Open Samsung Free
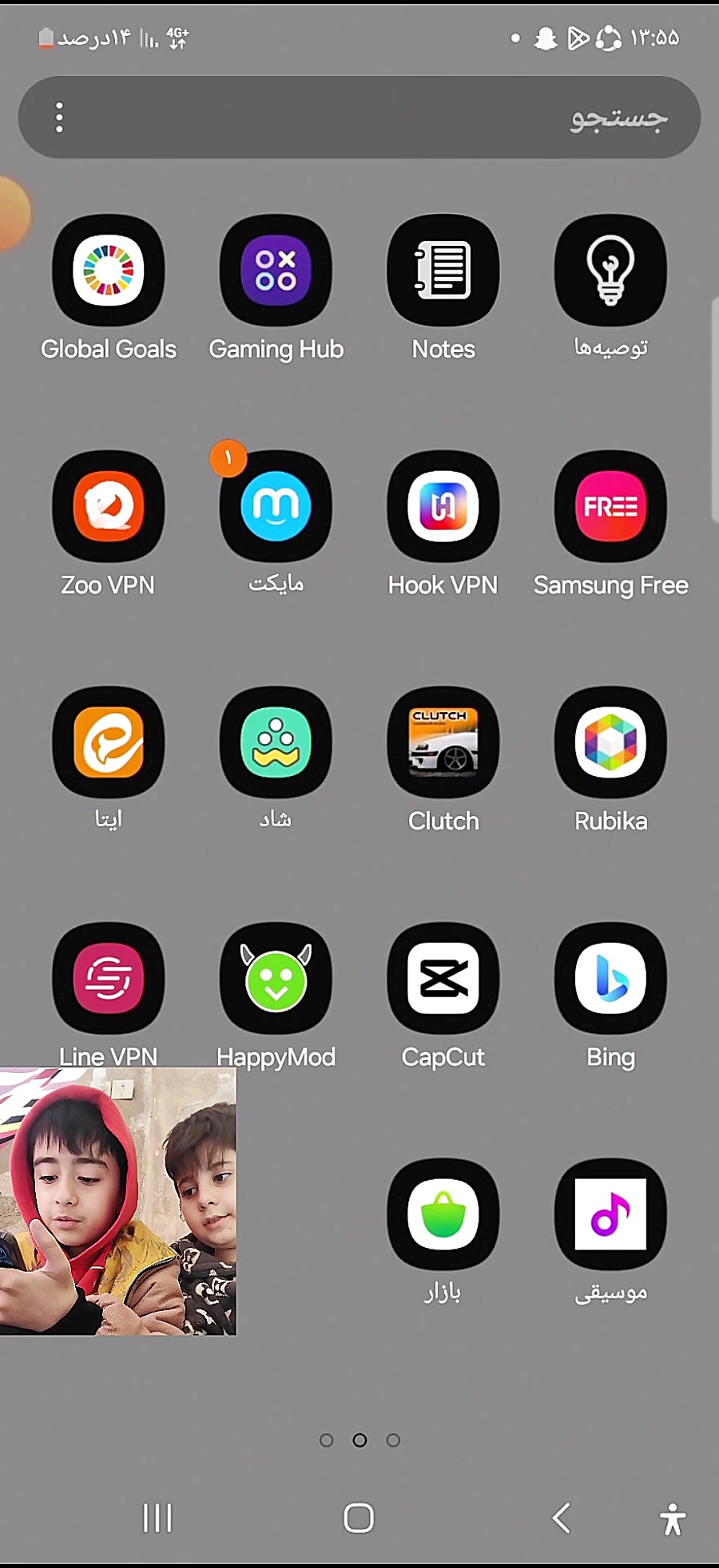This screenshot has width=719, height=1568. pyautogui.click(x=610, y=506)
